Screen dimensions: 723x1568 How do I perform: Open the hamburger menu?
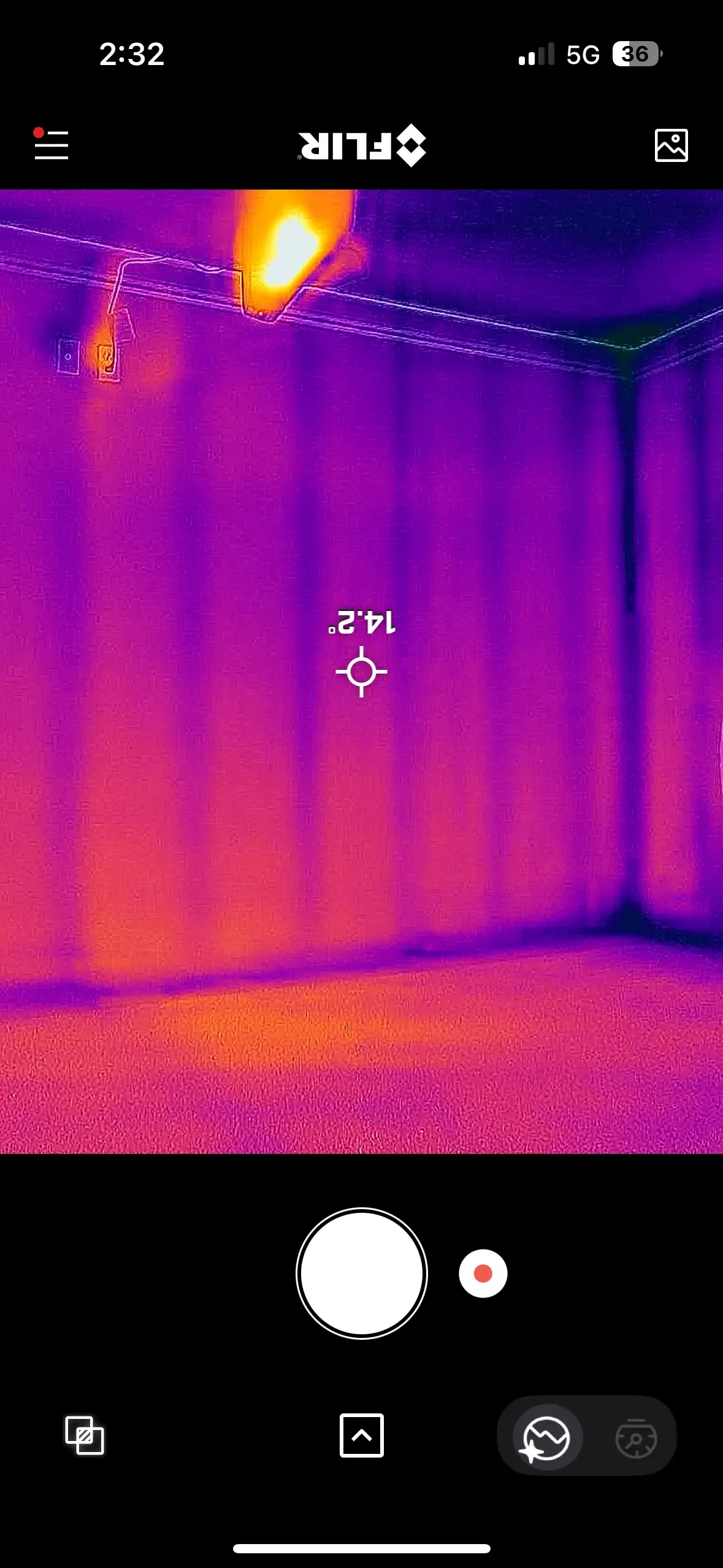tap(52, 145)
